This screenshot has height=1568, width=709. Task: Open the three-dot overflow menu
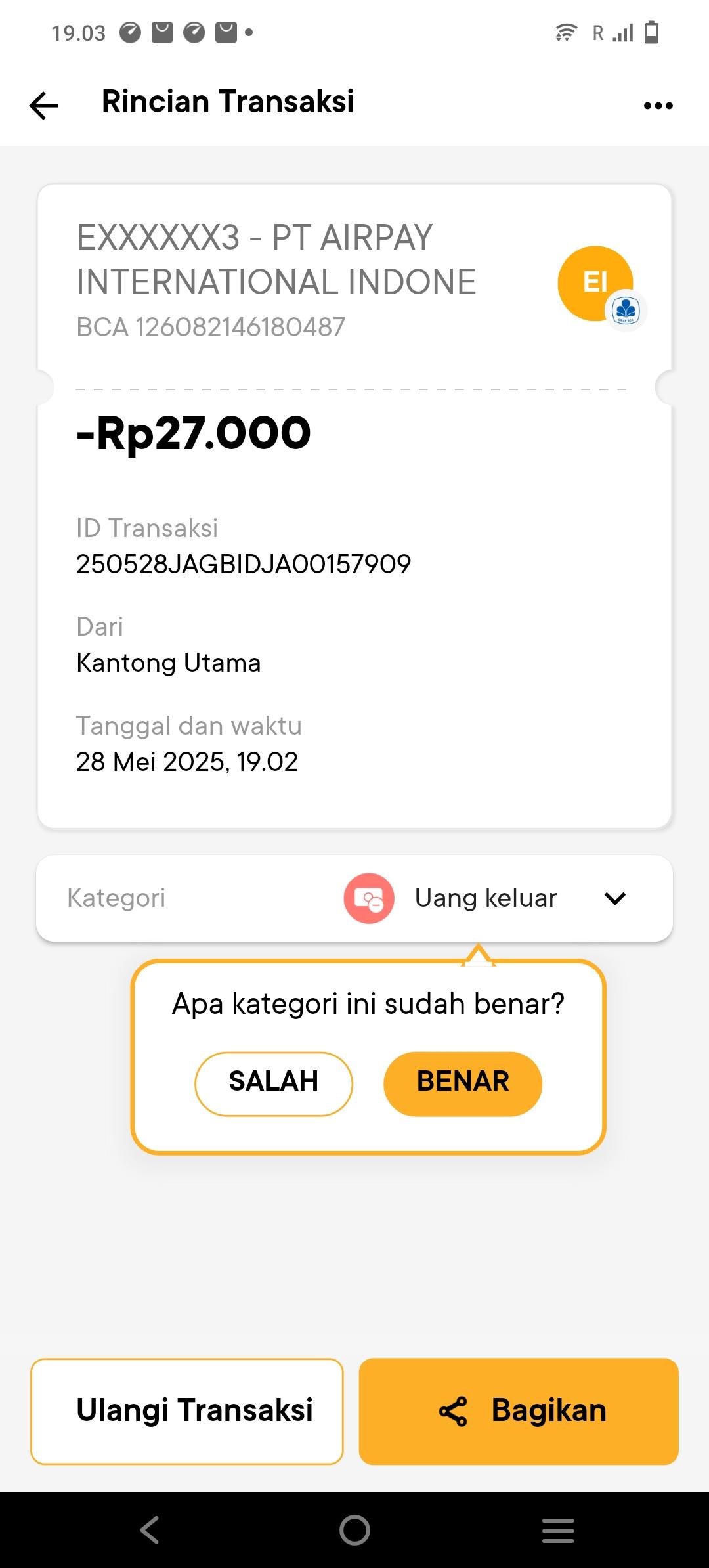click(658, 106)
